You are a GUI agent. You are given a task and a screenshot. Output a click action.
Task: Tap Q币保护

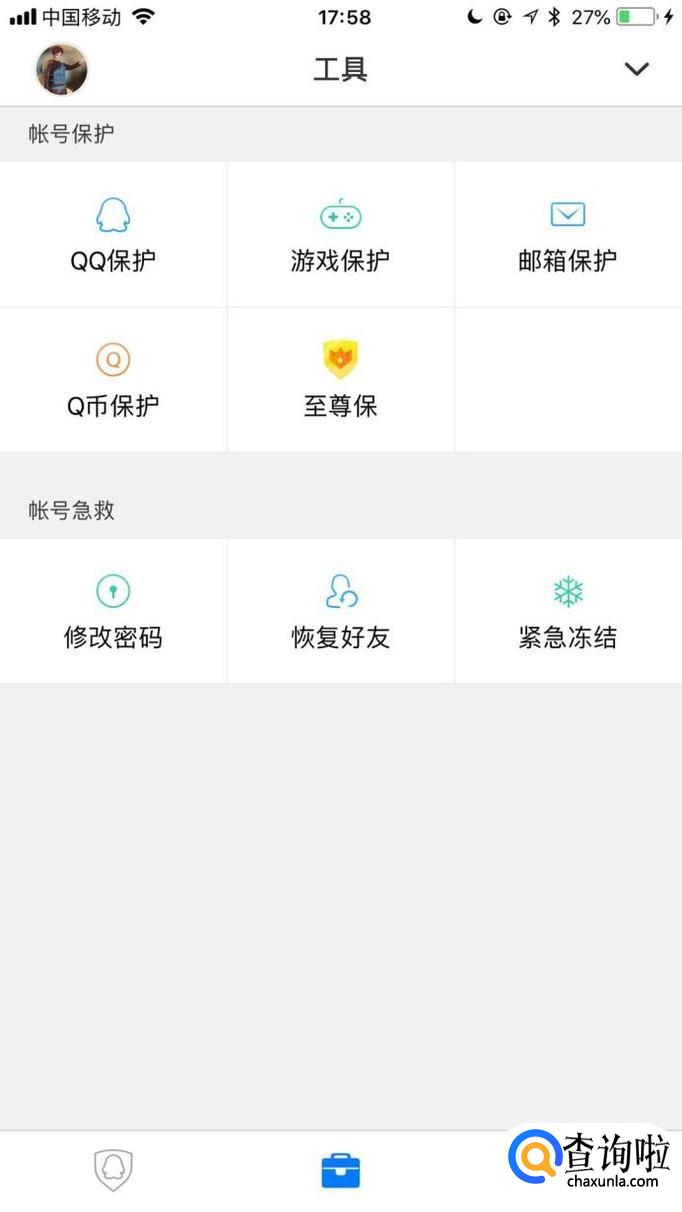coord(113,380)
